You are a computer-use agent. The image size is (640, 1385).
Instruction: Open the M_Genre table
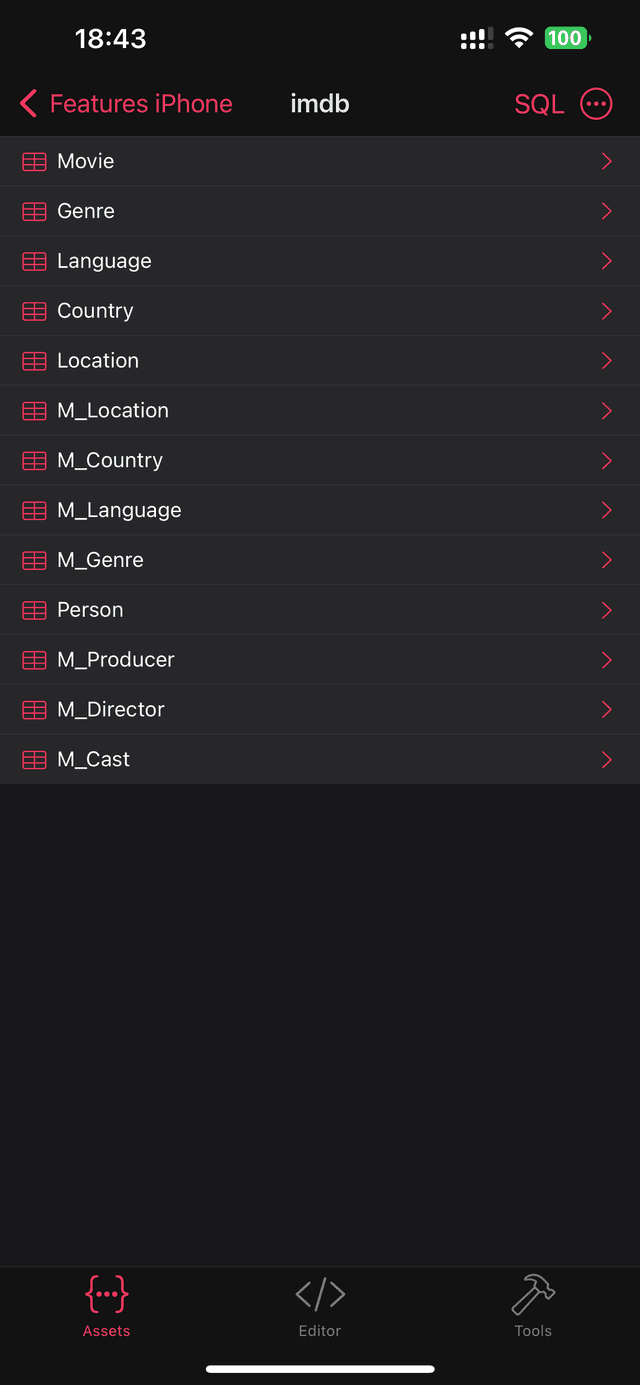pyautogui.click(x=320, y=560)
